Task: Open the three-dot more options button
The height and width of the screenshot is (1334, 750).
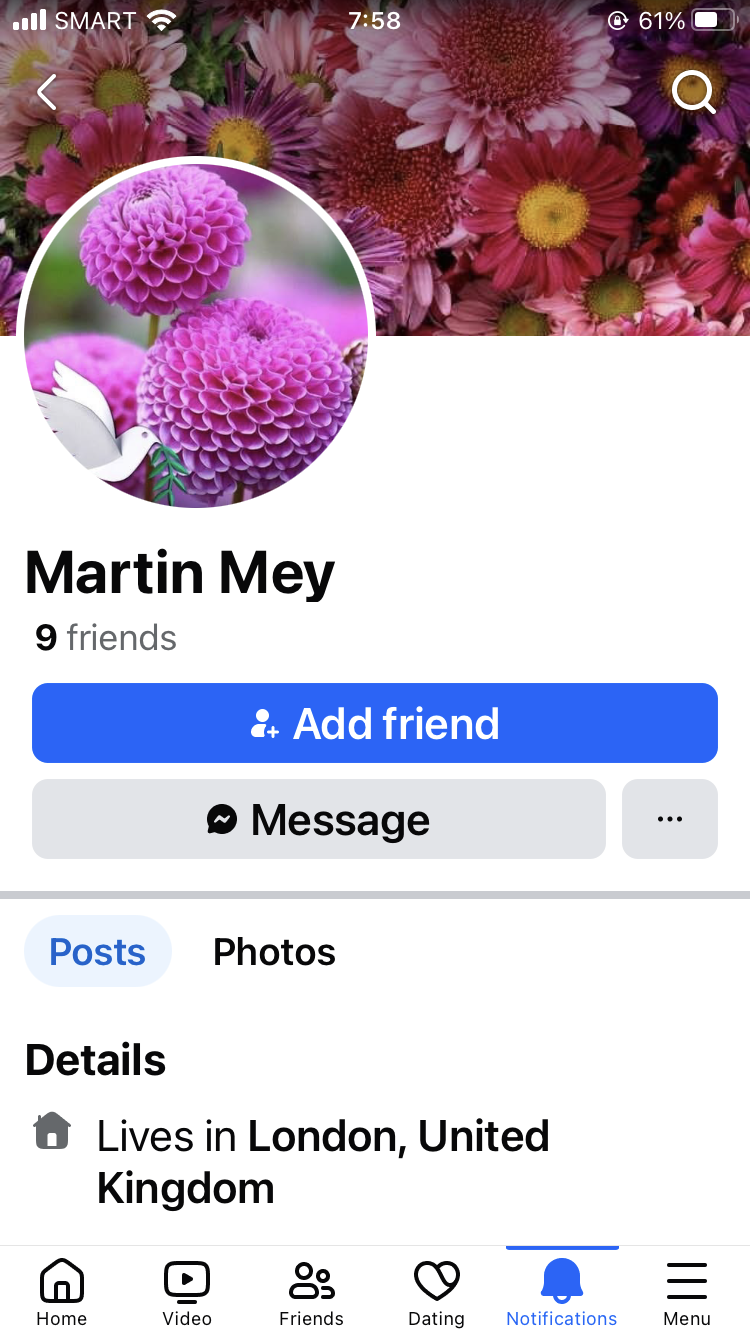Action: pyautogui.click(x=670, y=819)
